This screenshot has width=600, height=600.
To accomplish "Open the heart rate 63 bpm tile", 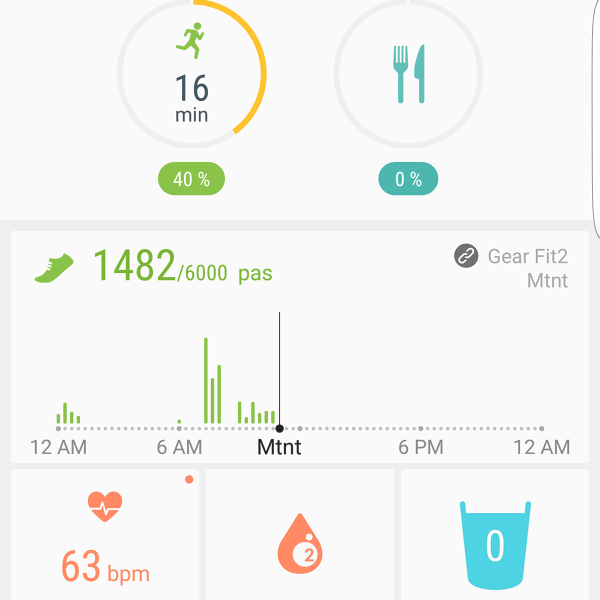I will [105, 536].
